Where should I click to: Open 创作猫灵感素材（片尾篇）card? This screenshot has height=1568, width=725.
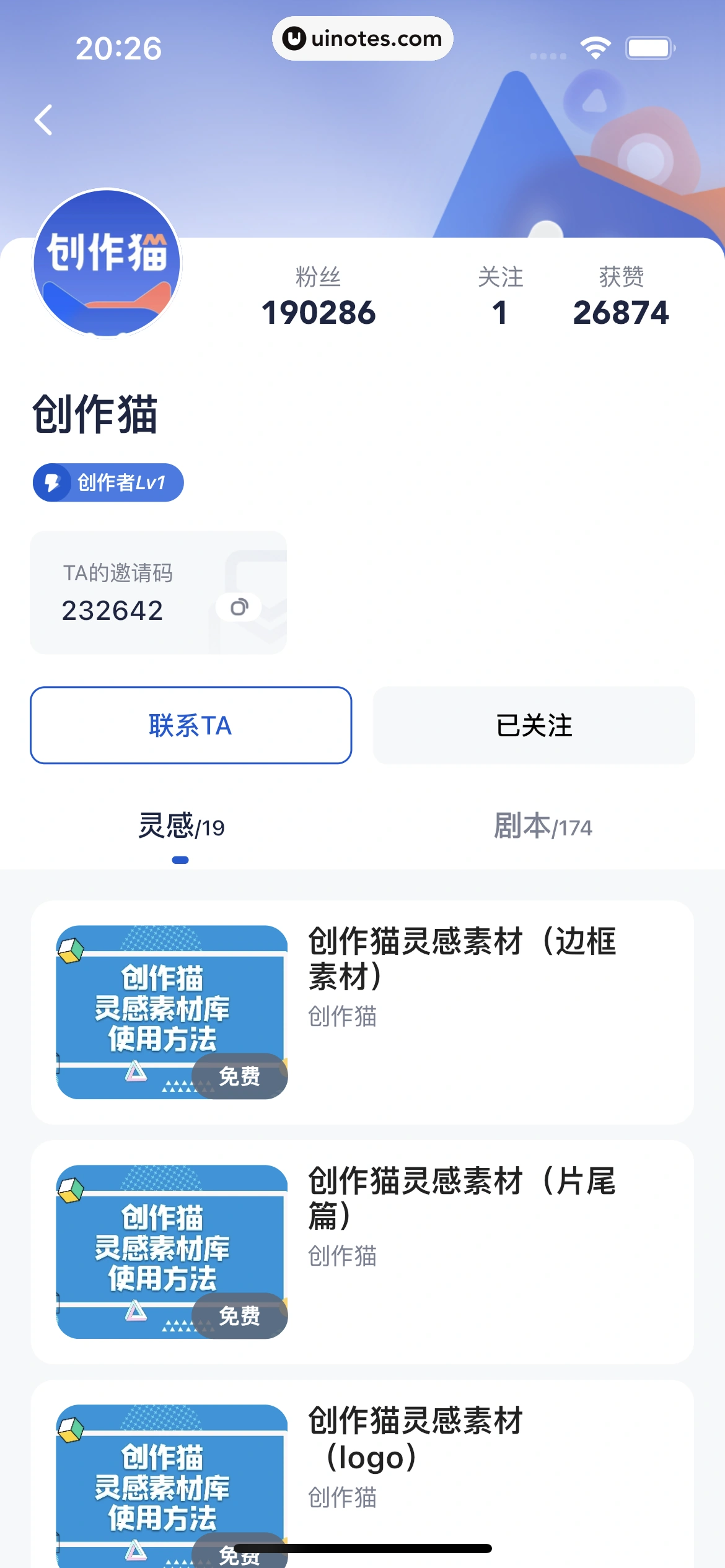click(362, 1252)
